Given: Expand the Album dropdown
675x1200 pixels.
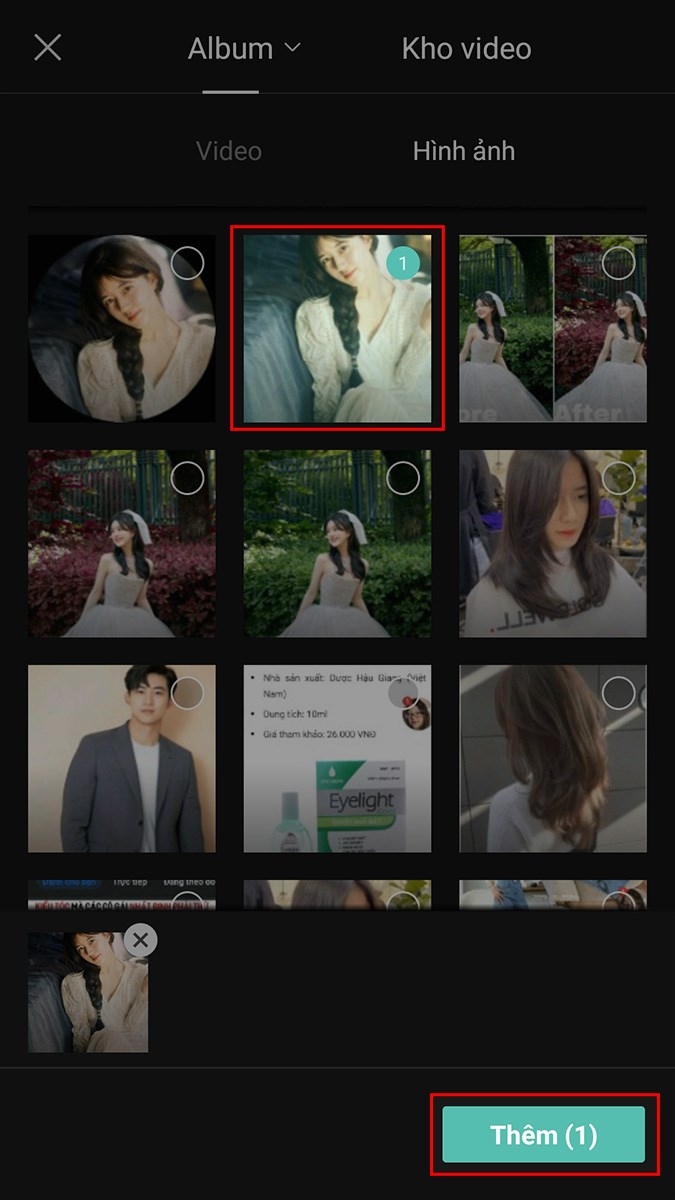Looking at the screenshot, I should coord(244,48).
